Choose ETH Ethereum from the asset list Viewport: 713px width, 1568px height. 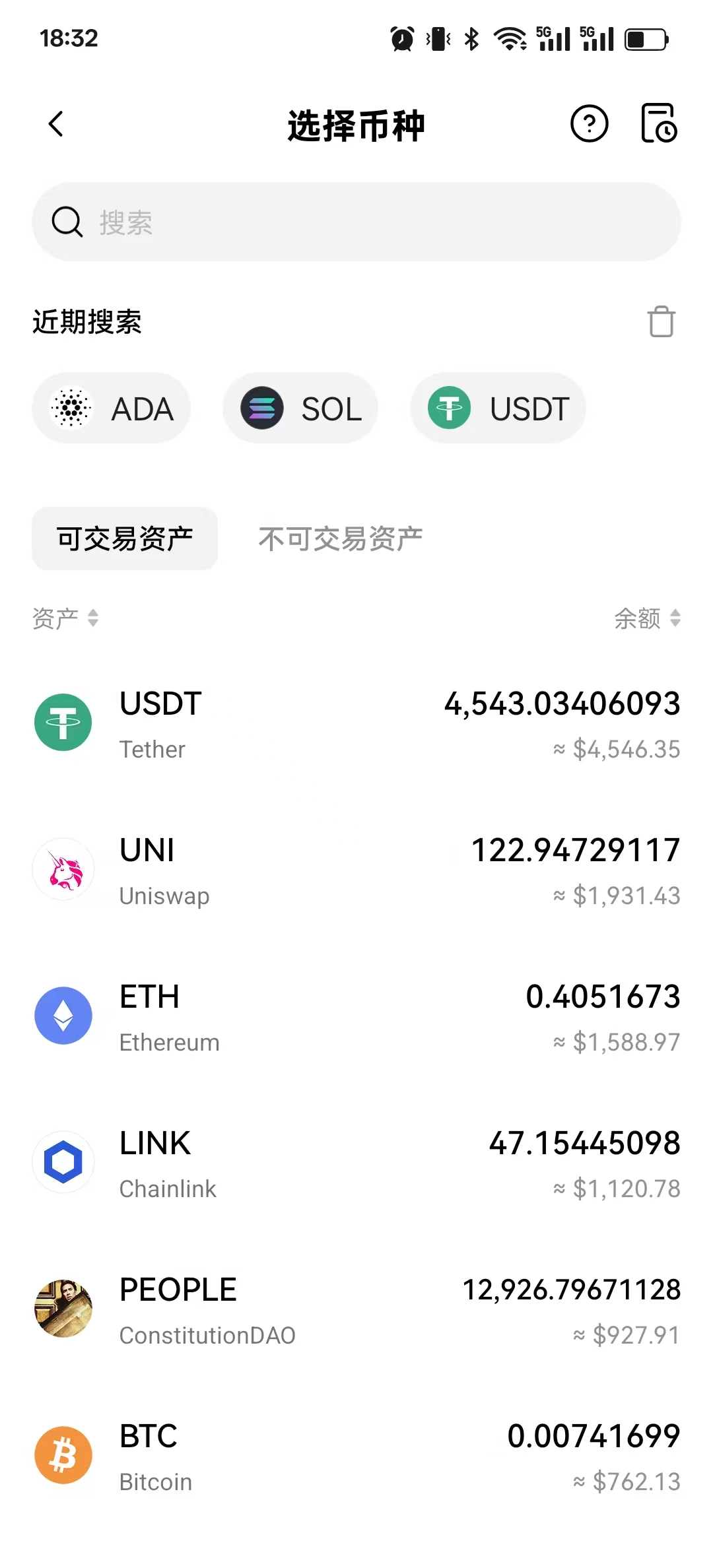[356, 1017]
